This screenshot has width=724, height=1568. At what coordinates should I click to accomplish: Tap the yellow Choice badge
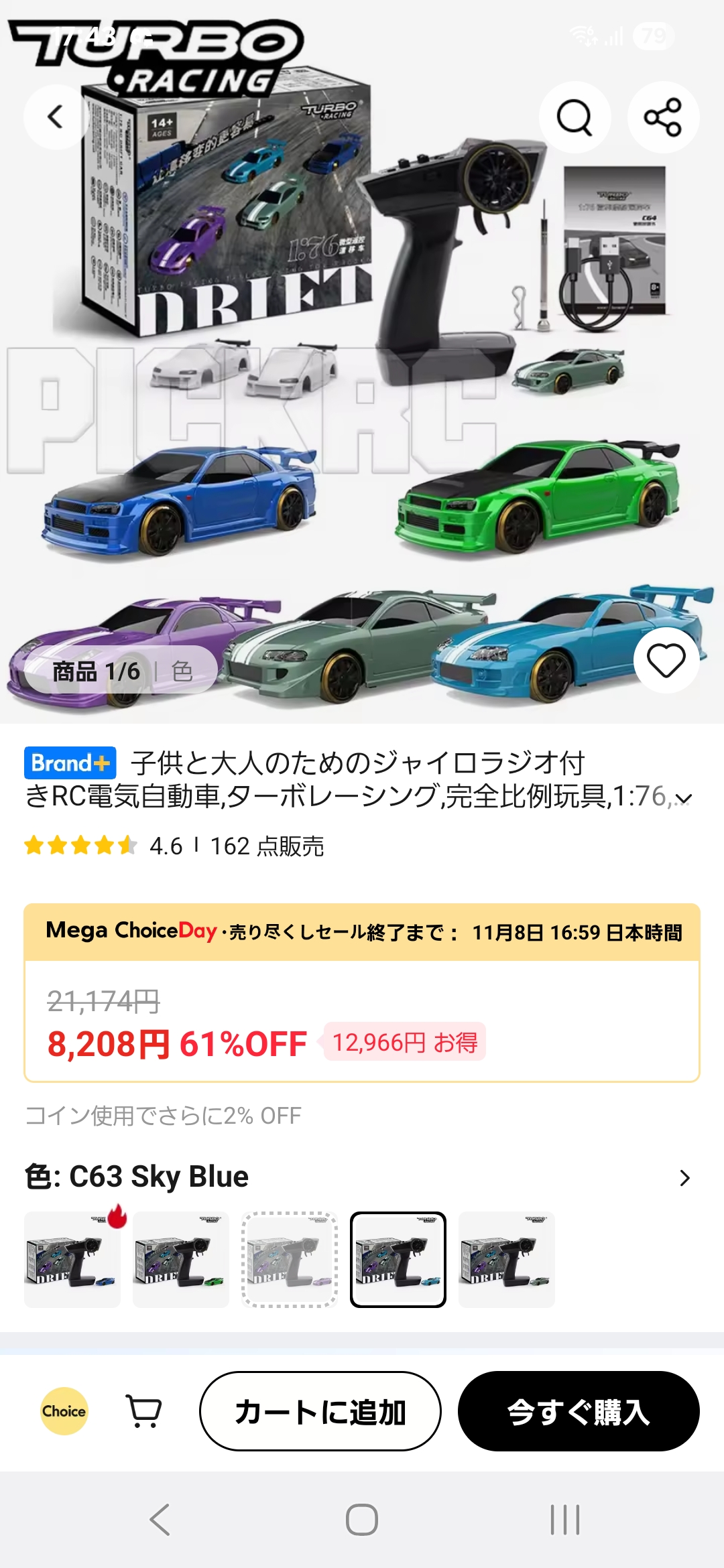64,1411
